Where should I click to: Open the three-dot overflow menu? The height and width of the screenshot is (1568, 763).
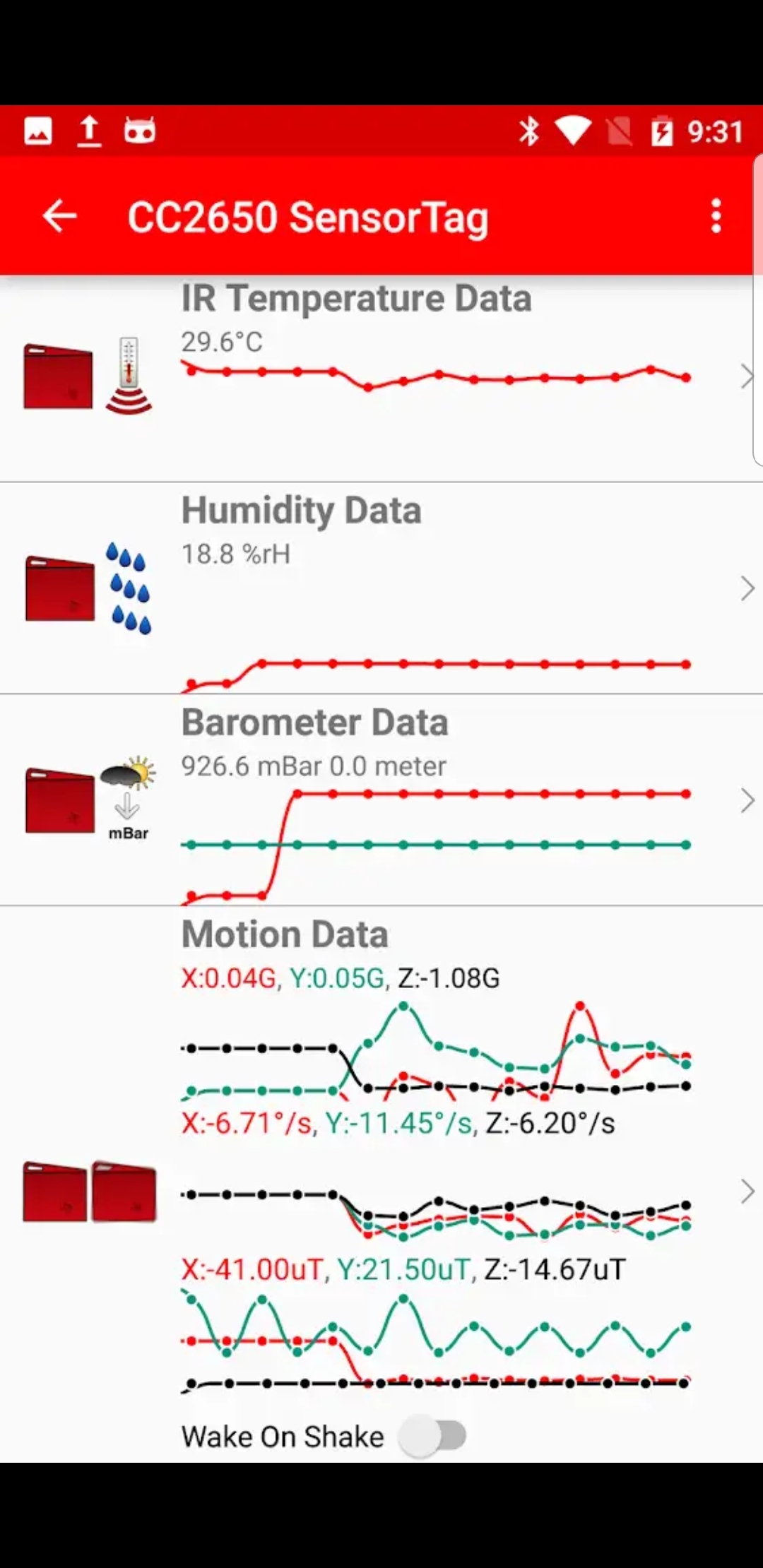716,216
